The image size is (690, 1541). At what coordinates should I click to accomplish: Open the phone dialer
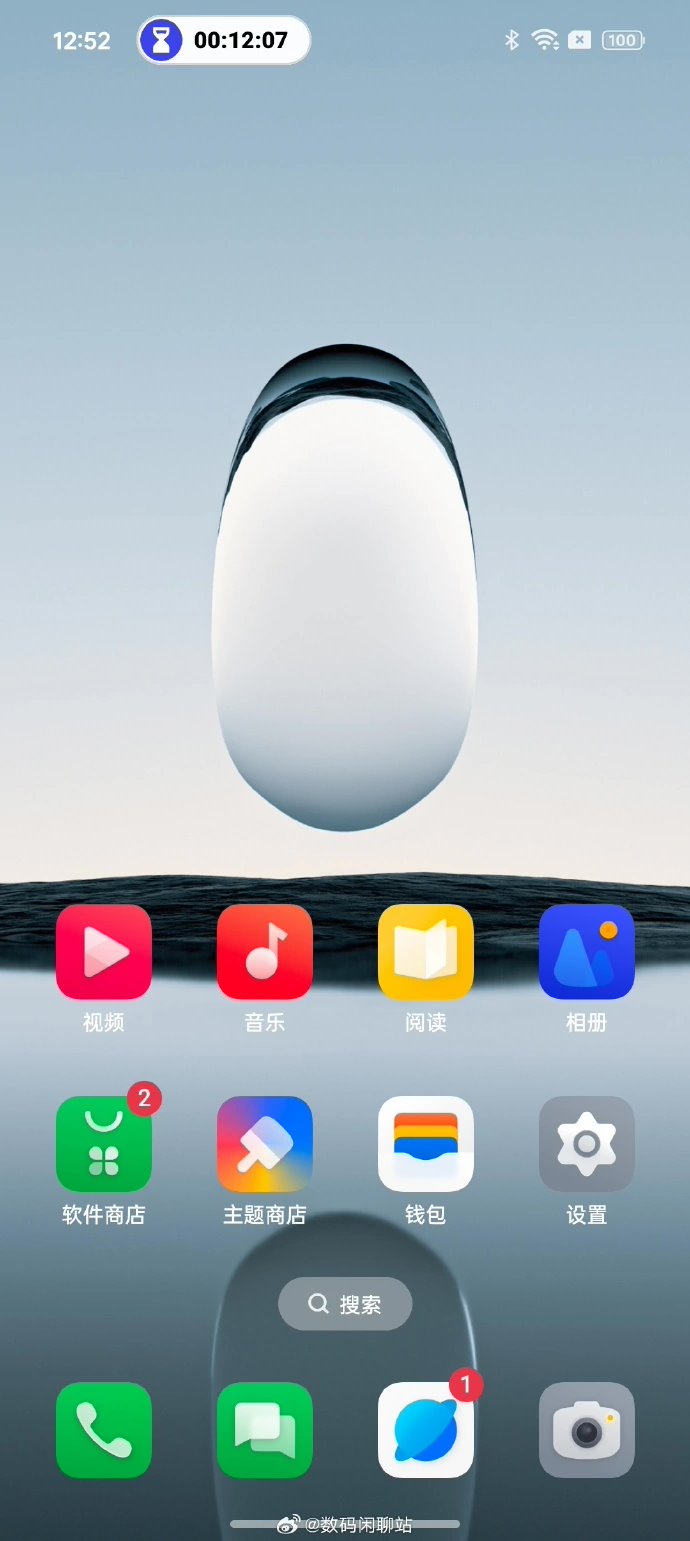pyautogui.click(x=104, y=1430)
